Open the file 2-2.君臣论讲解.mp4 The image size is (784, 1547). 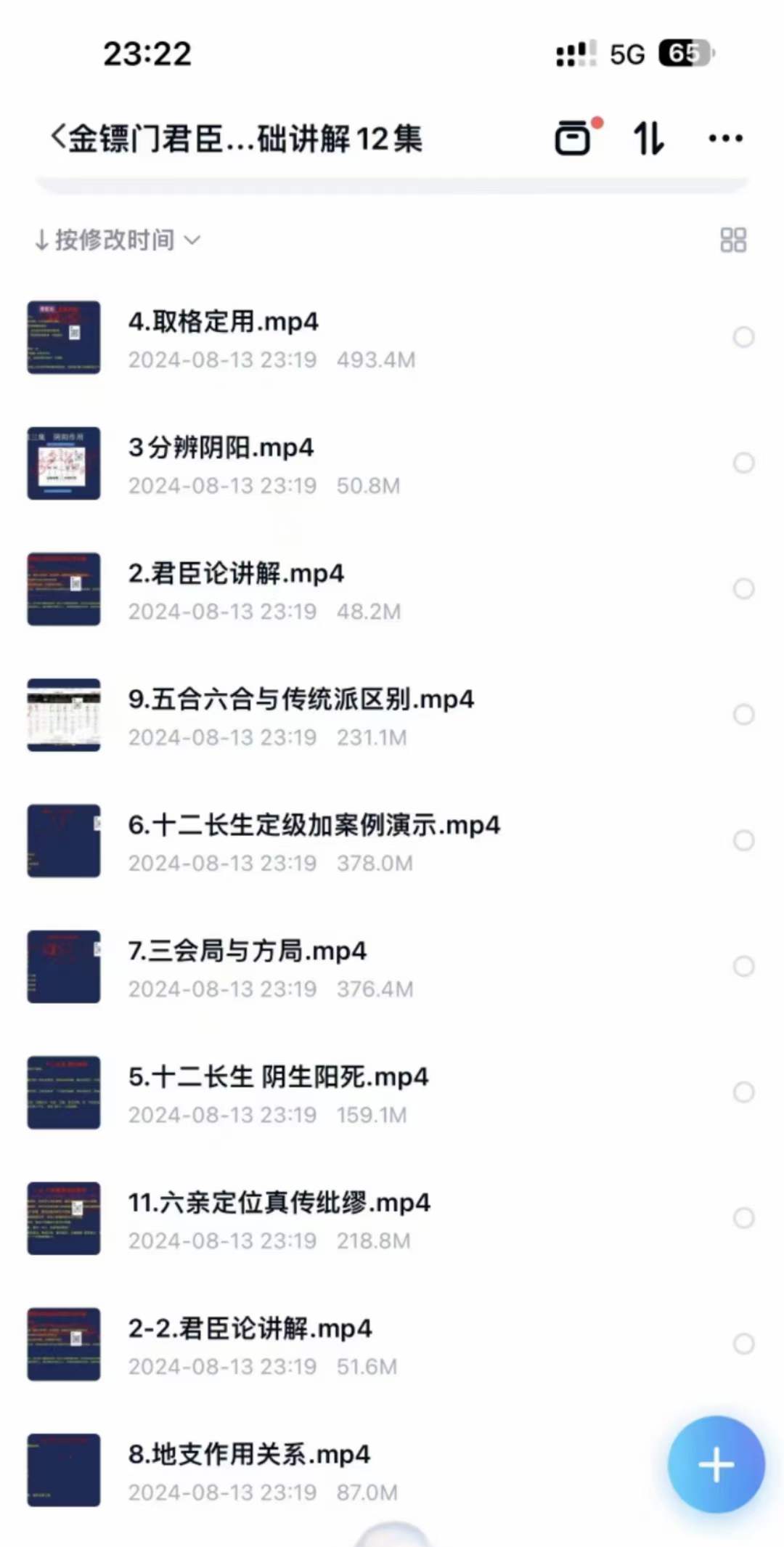(x=250, y=1329)
